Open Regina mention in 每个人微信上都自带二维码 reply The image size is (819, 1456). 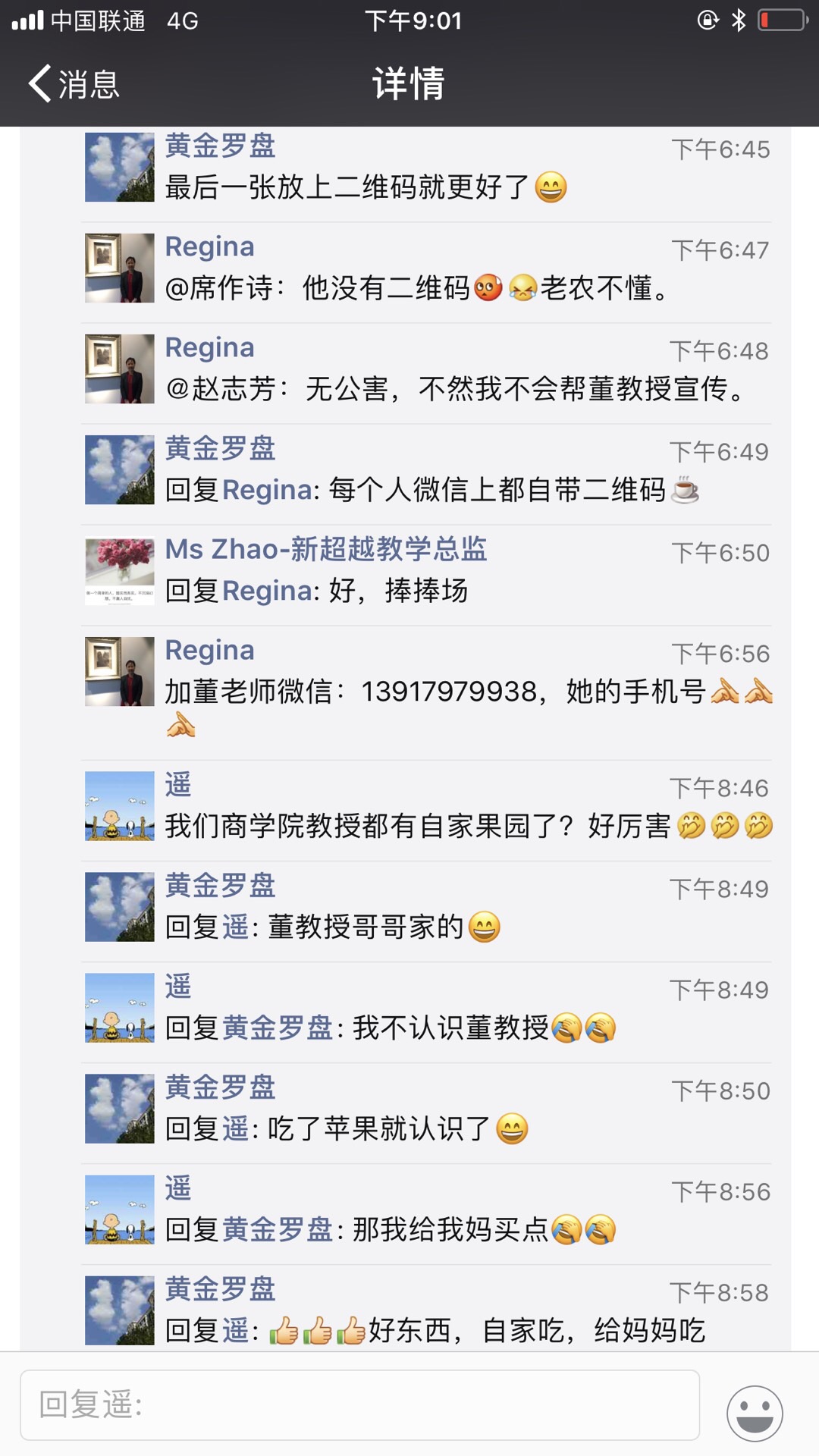click(267, 491)
